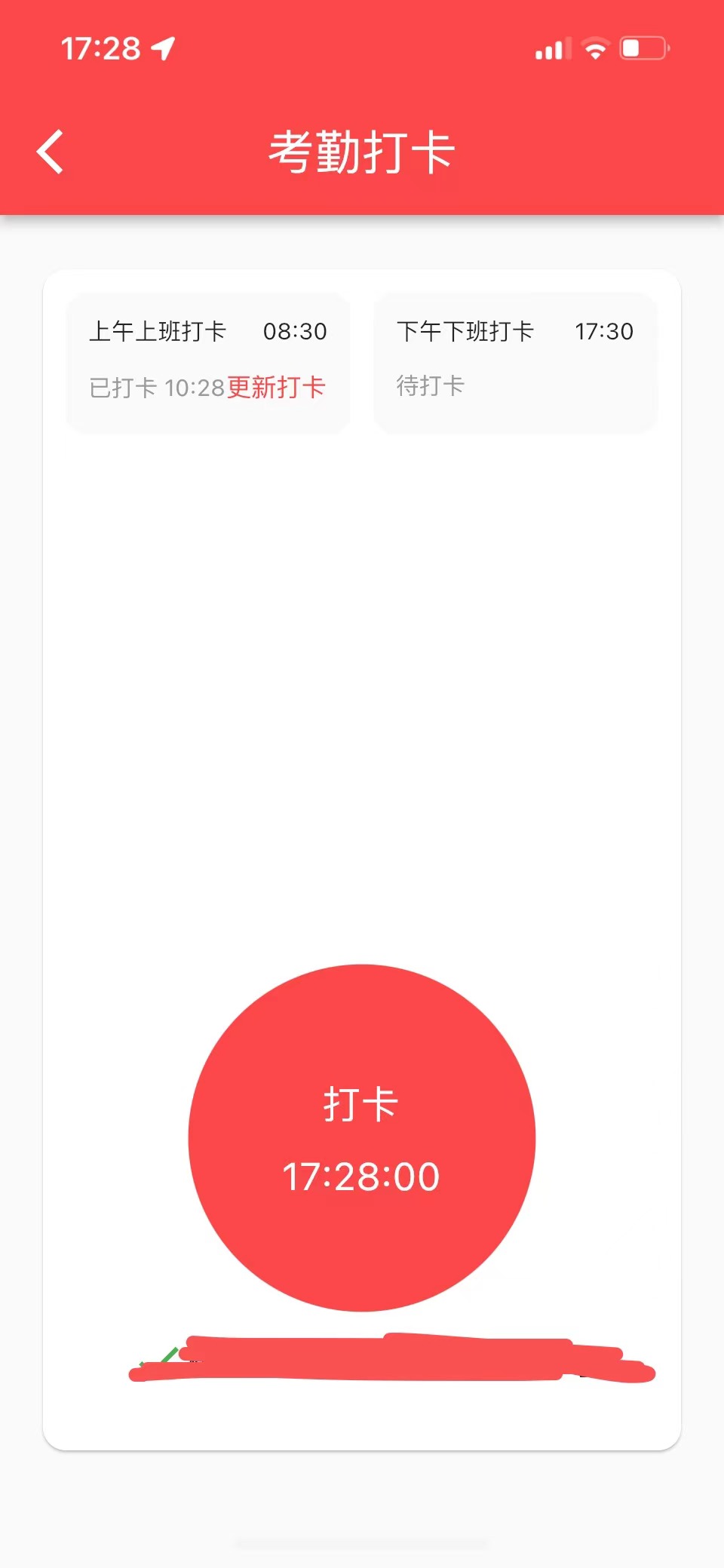Go back from the 考勤打卡 page

coord(51,152)
